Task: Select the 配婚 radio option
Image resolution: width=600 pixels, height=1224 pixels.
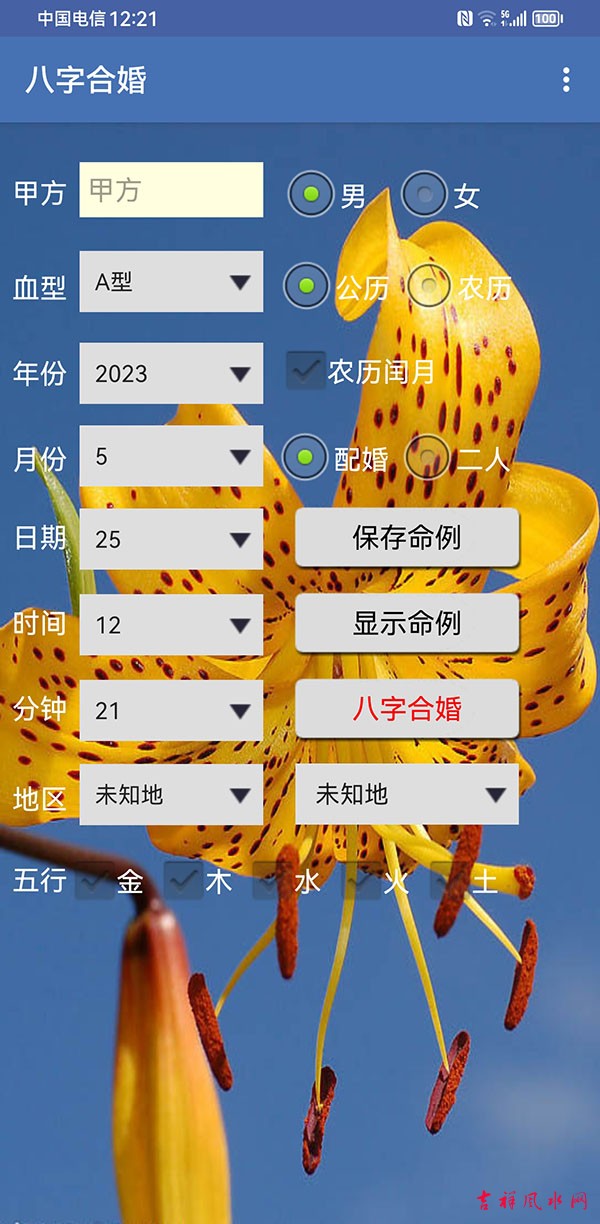Action: 306,458
